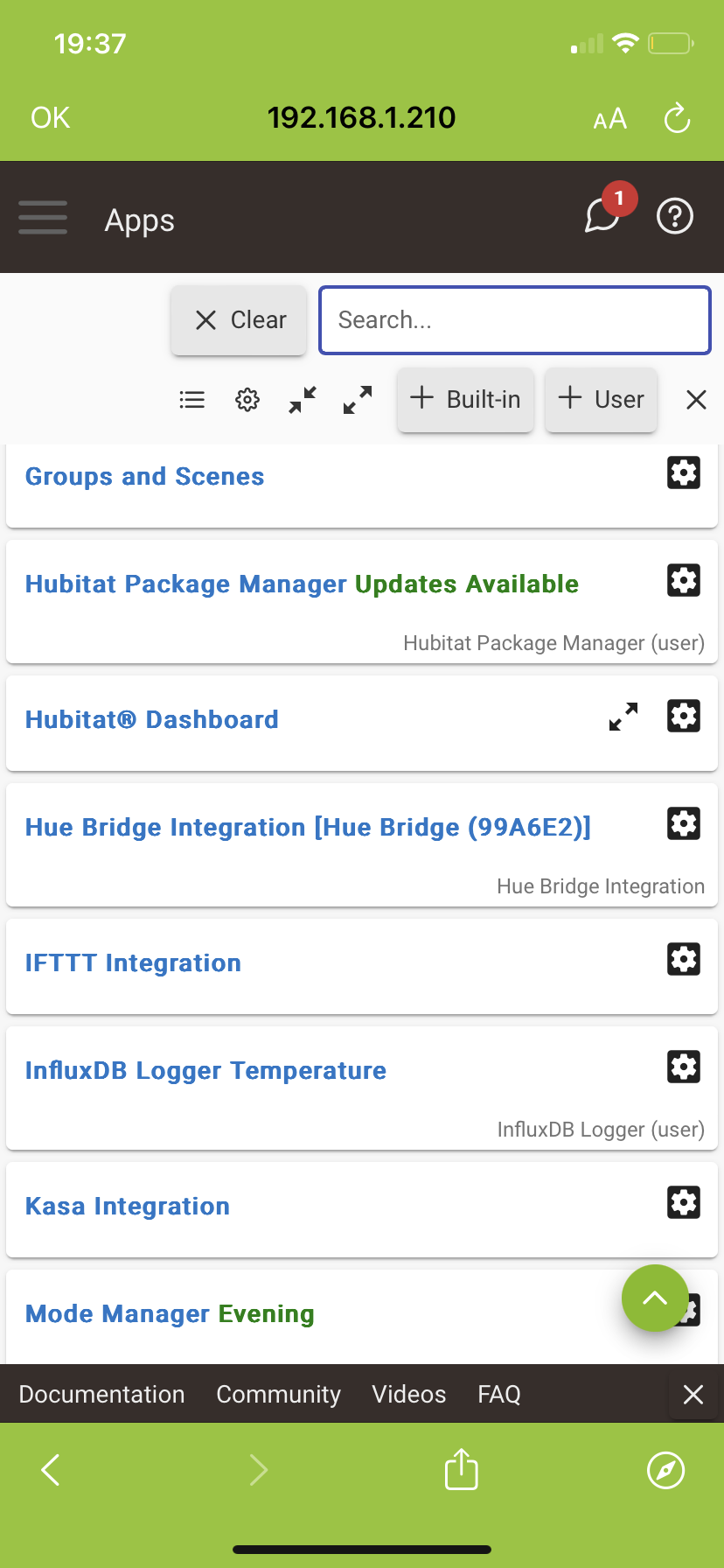This screenshot has width=724, height=1568.
Task: Collapse all apps with the inward arrows
Action: (x=303, y=400)
